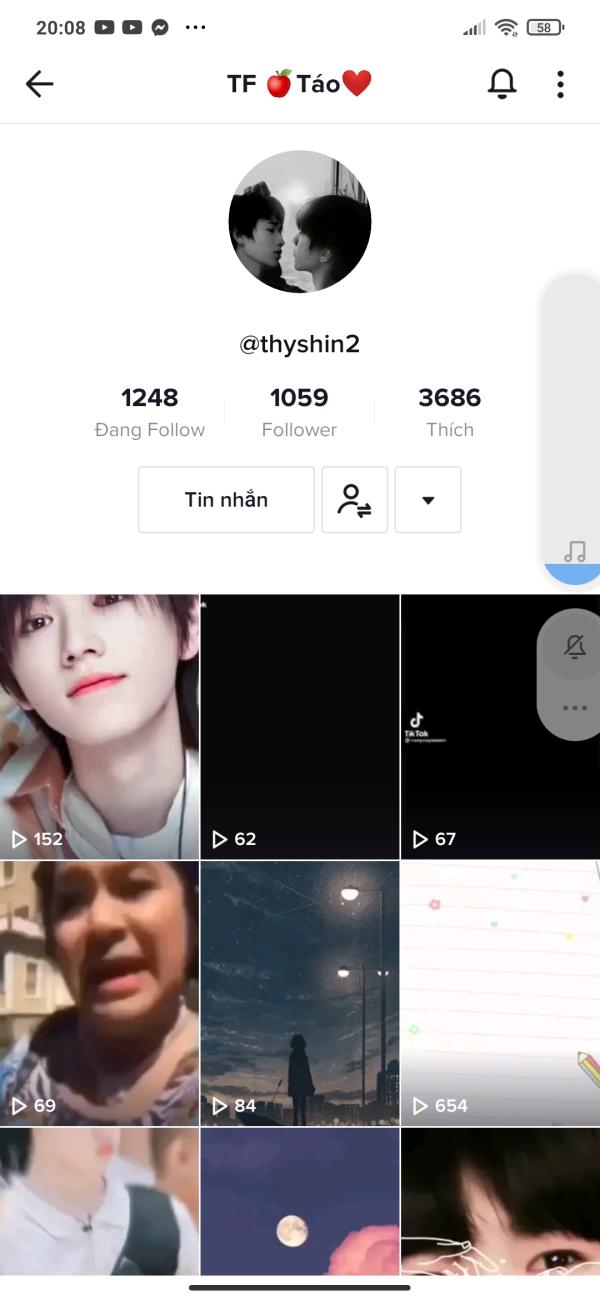
Task: Open the video with 654 views
Action: click(x=500, y=994)
